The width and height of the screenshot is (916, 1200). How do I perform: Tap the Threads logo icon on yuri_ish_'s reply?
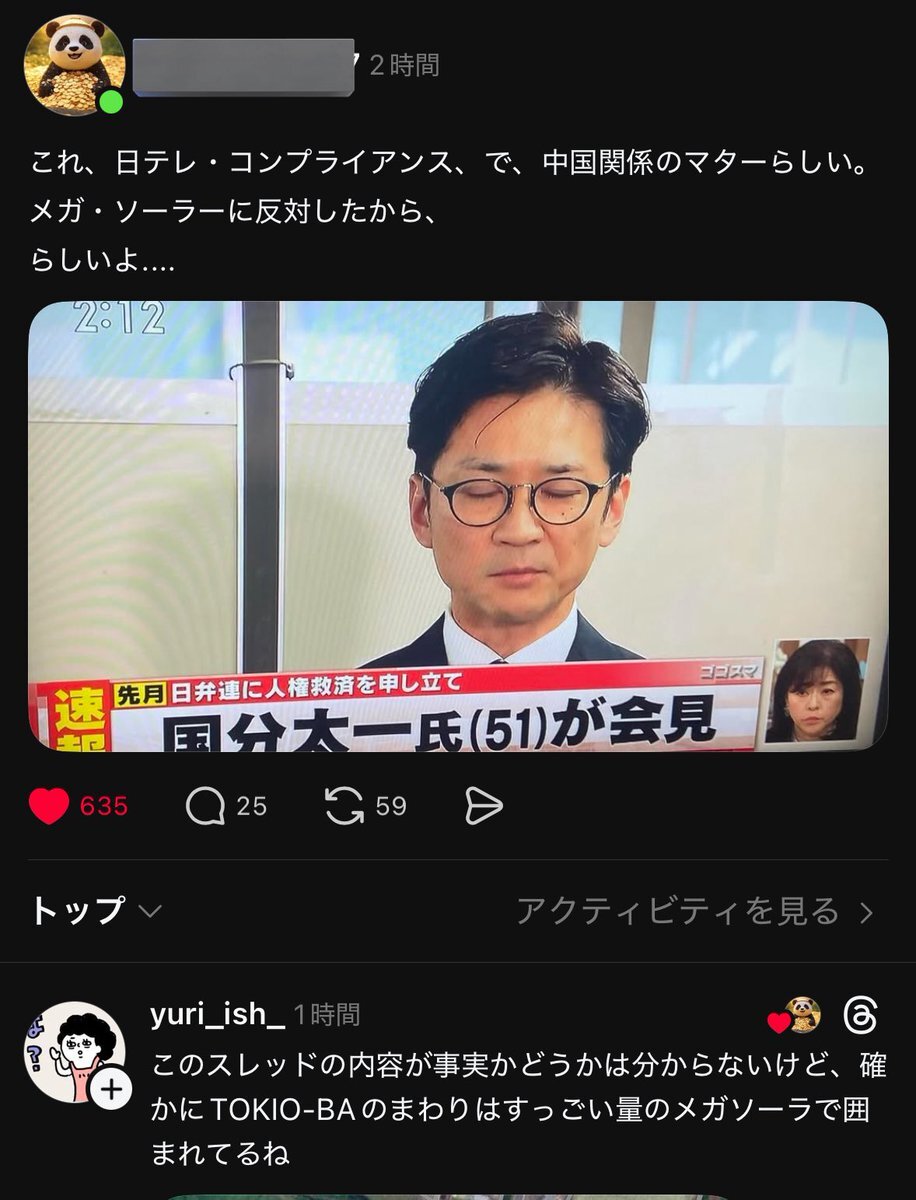click(x=860, y=1015)
